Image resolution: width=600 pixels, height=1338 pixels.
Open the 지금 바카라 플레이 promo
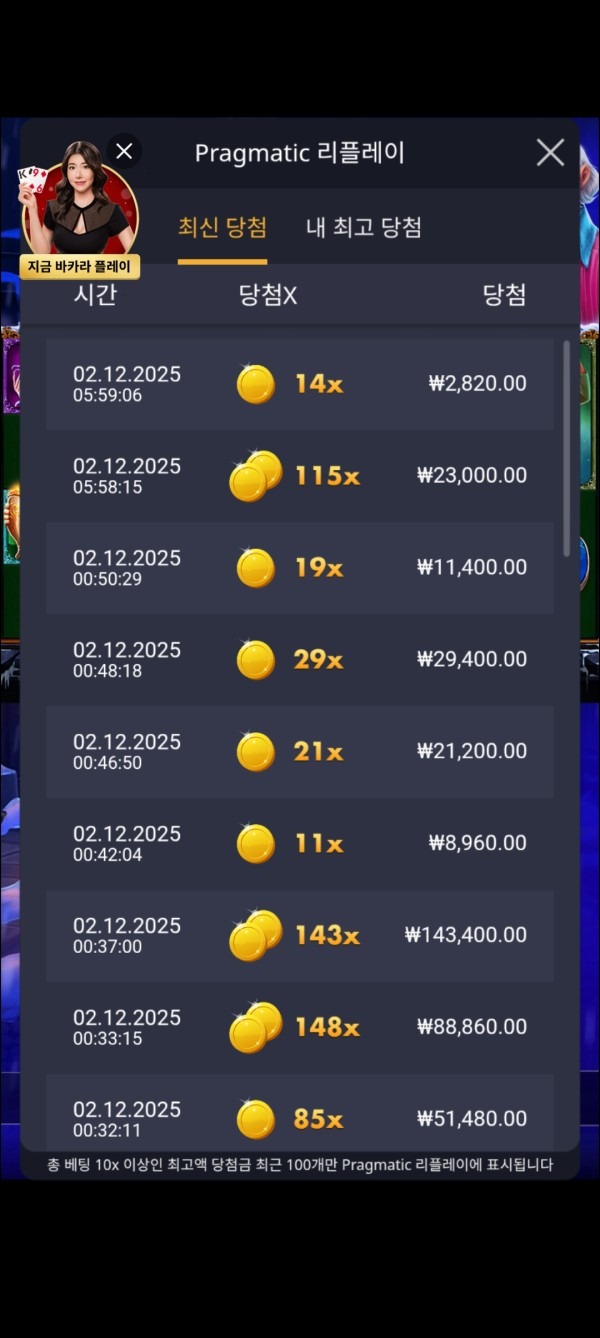pyautogui.click(x=80, y=268)
